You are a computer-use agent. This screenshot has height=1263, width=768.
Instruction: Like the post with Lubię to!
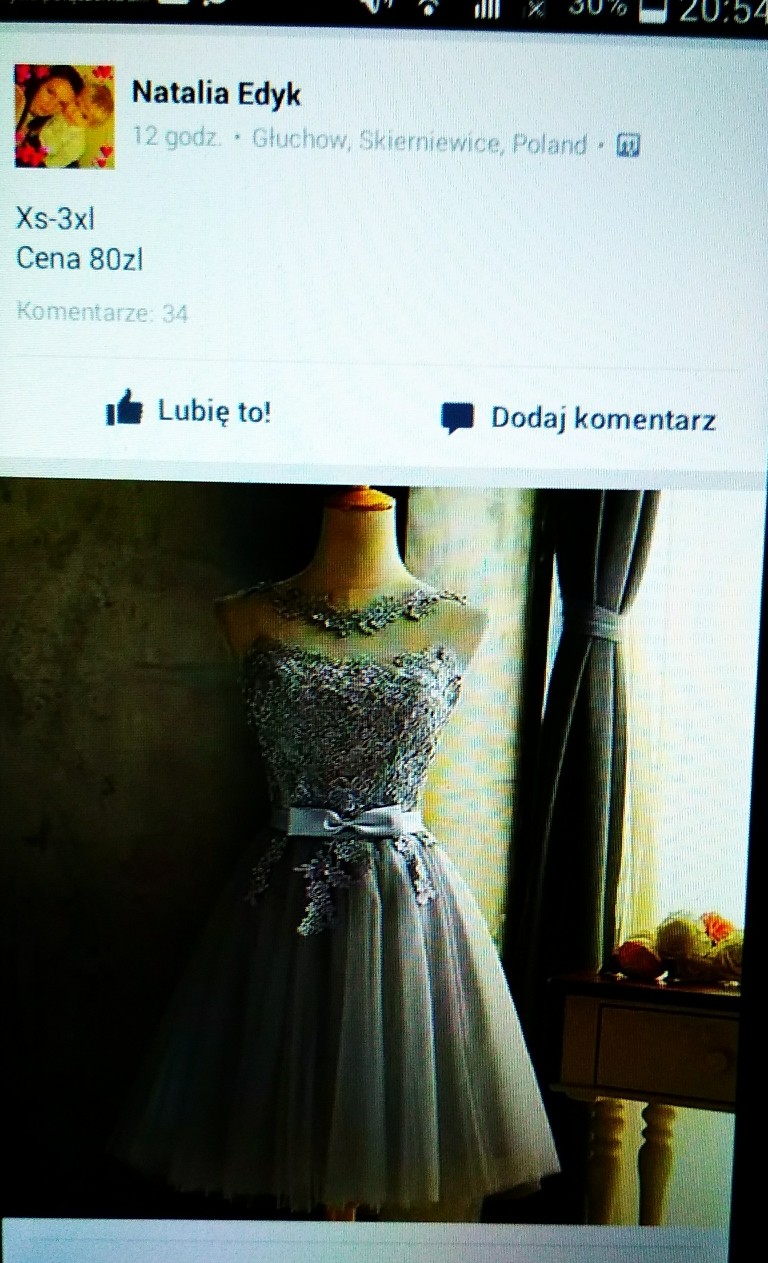[x=189, y=410]
